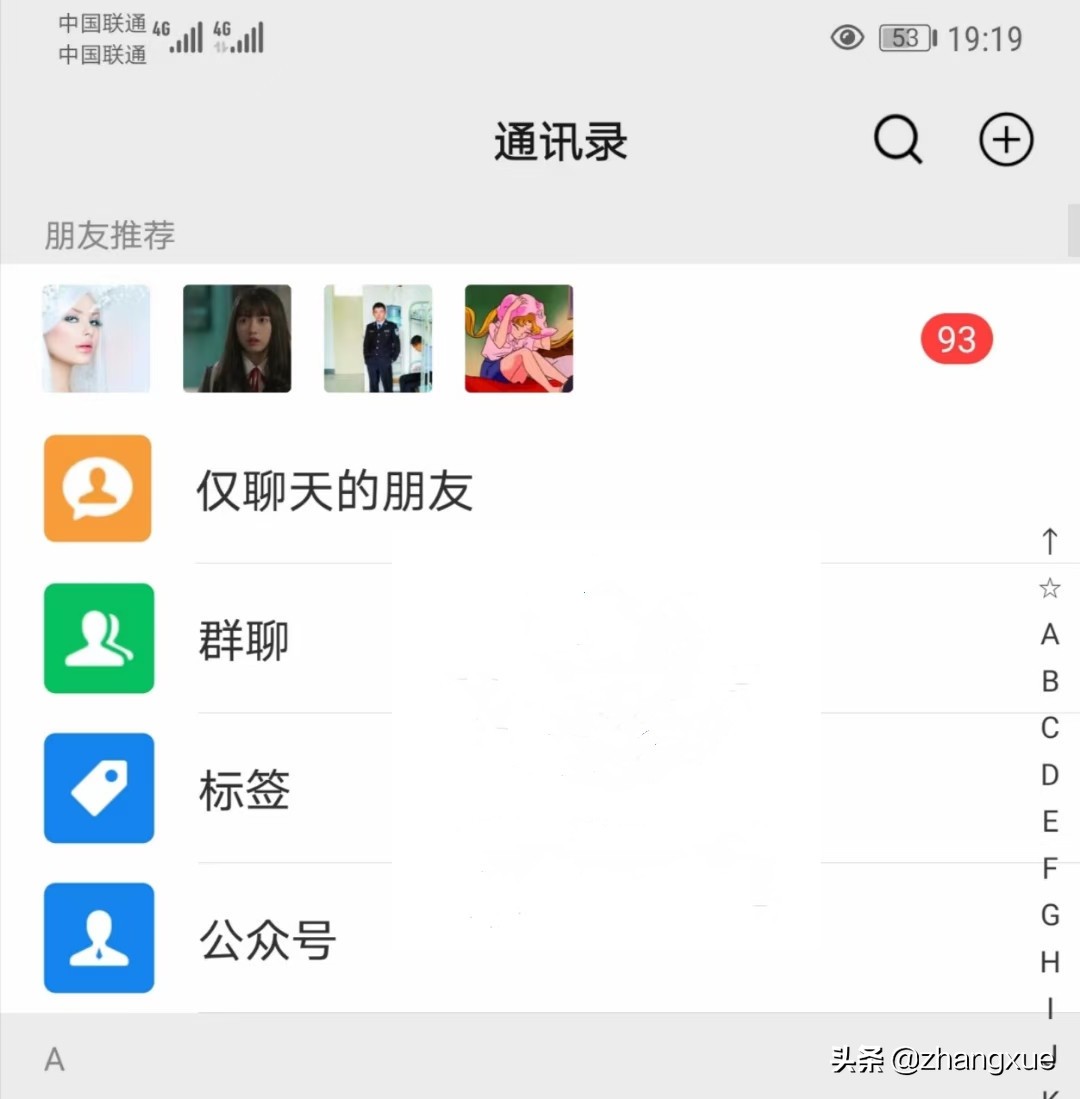Jump to letter G in index bar
The width and height of the screenshot is (1080, 1099).
pos(1049,914)
